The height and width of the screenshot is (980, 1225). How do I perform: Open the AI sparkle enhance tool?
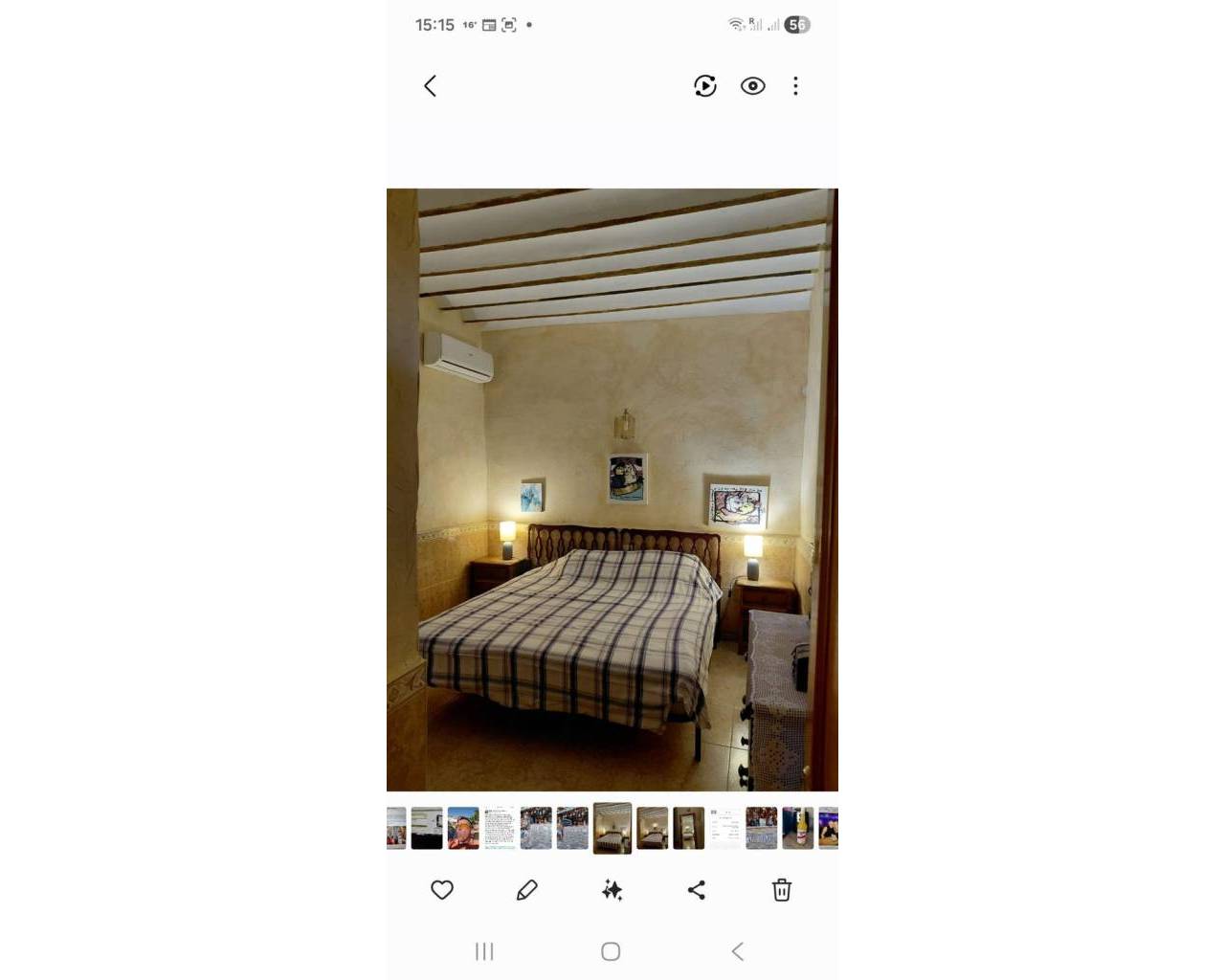click(612, 890)
